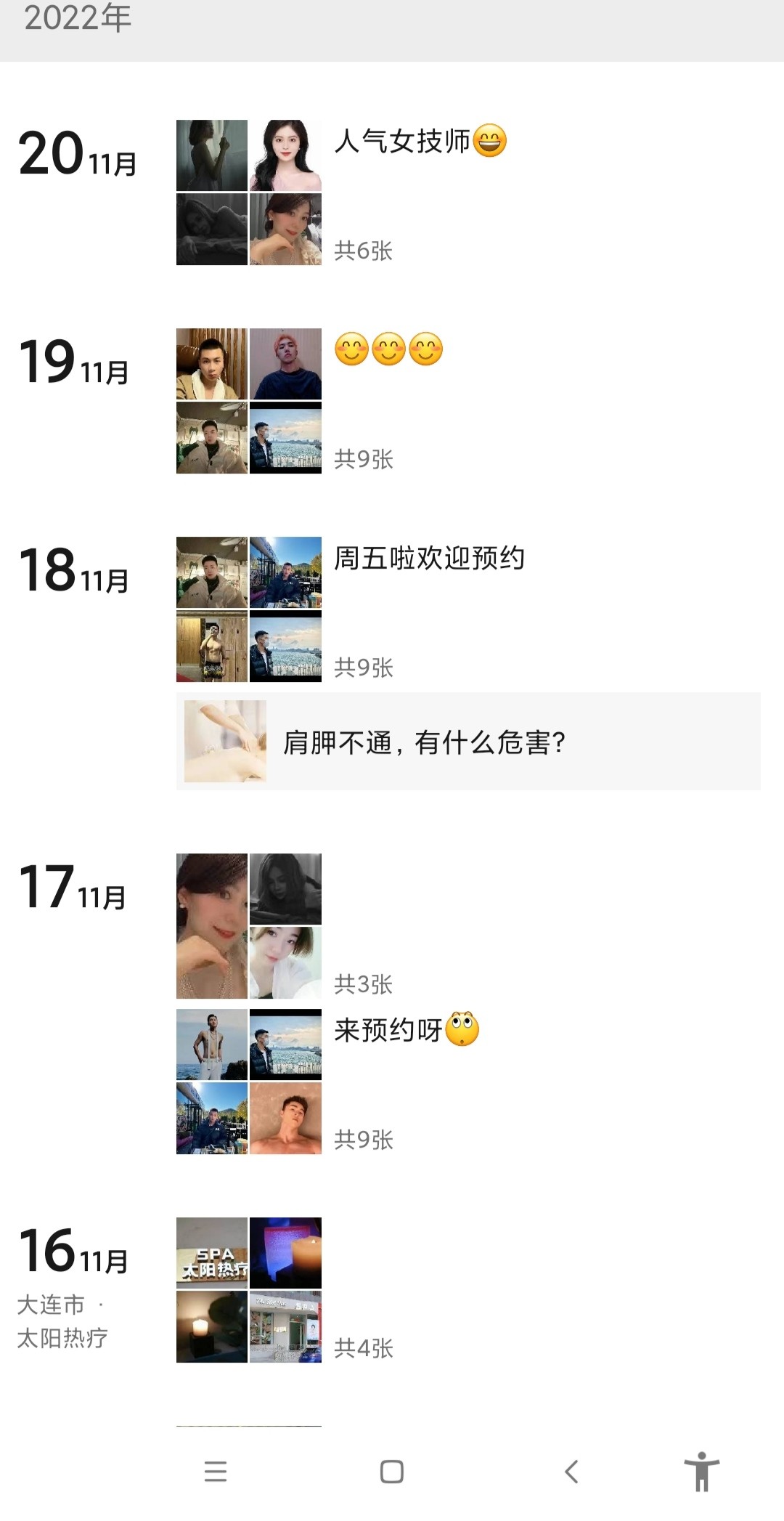Open the article 肩胛不通，有什么危害?
Image resolution: width=784 pixels, height=1521 pixels.
468,742
